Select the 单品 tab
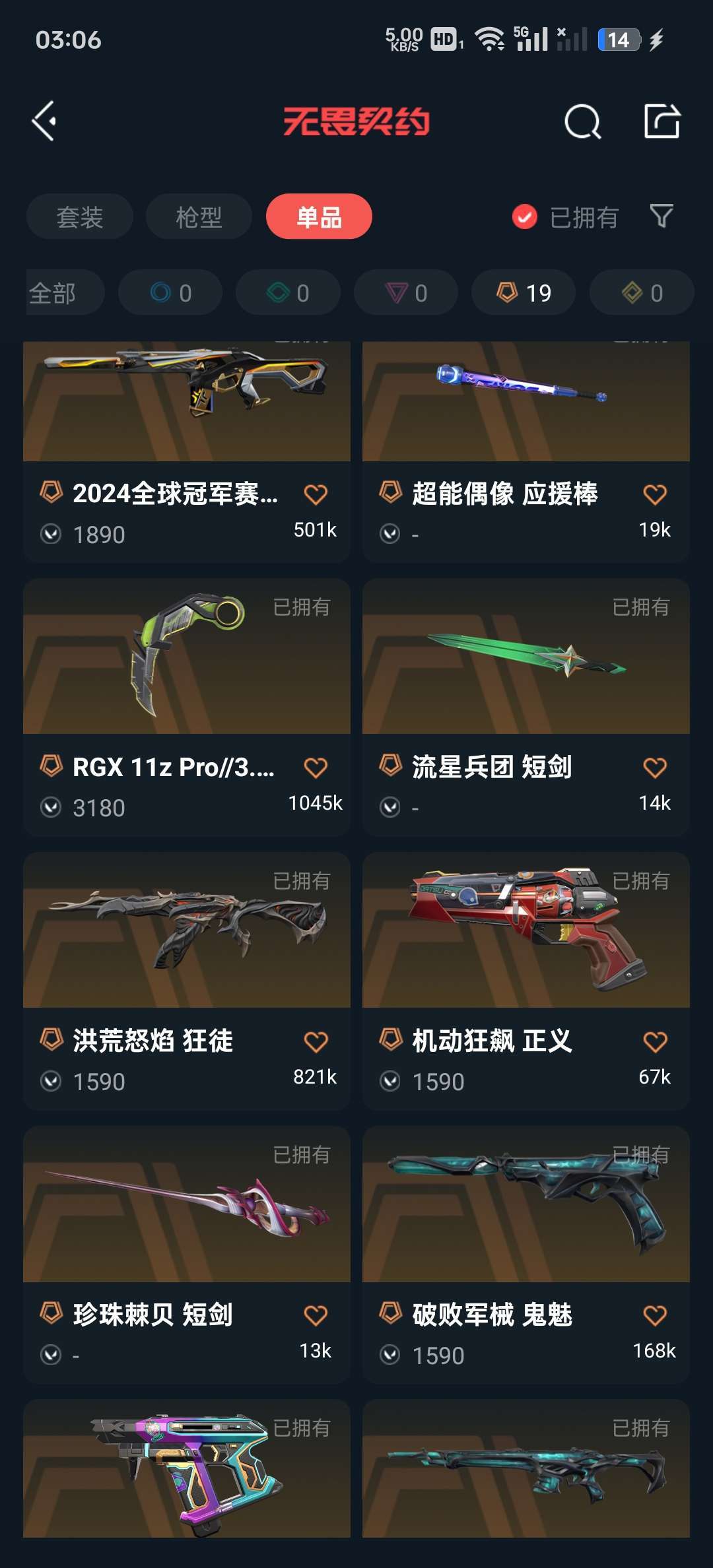The image size is (713, 1568). tap(319, 216)
